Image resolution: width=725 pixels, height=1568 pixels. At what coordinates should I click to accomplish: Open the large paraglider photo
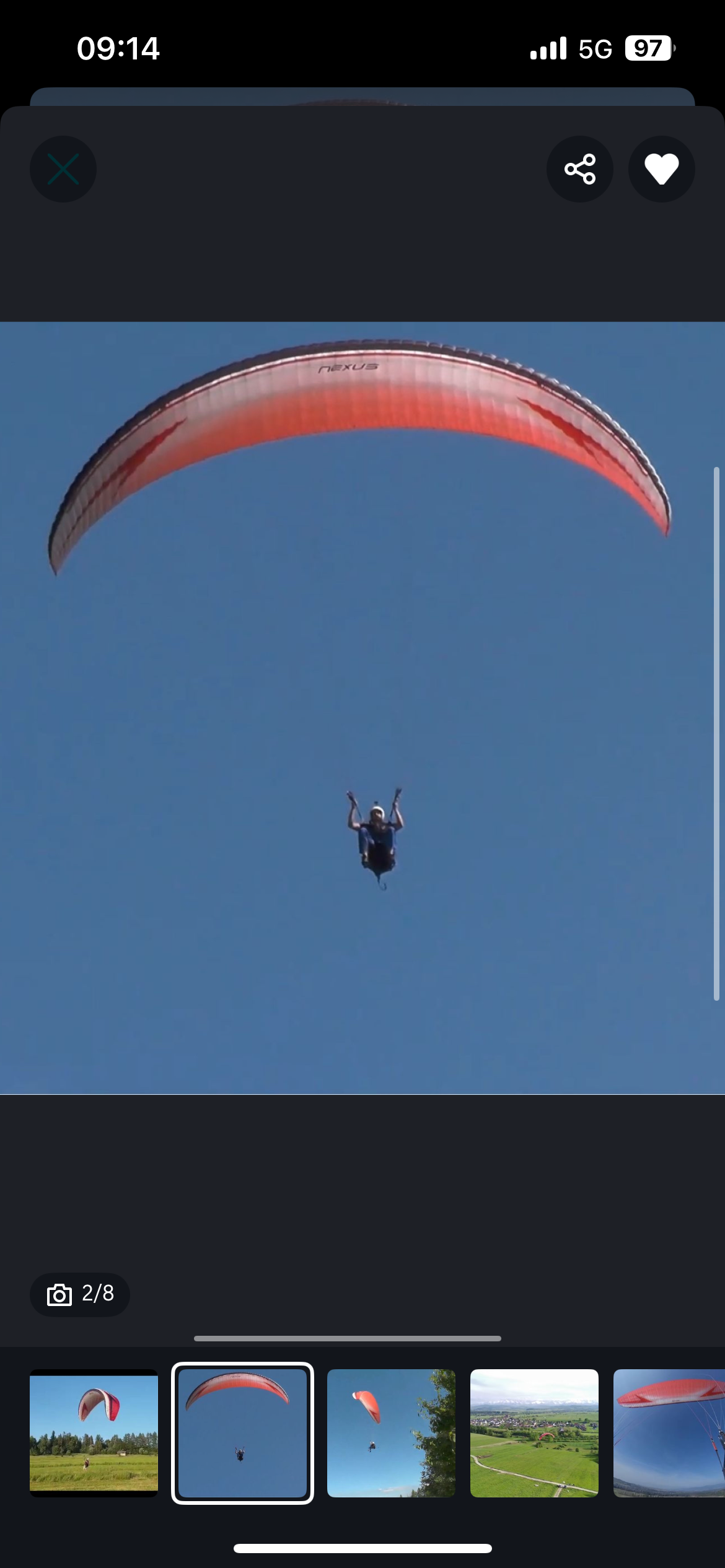[x=362, y=707]
